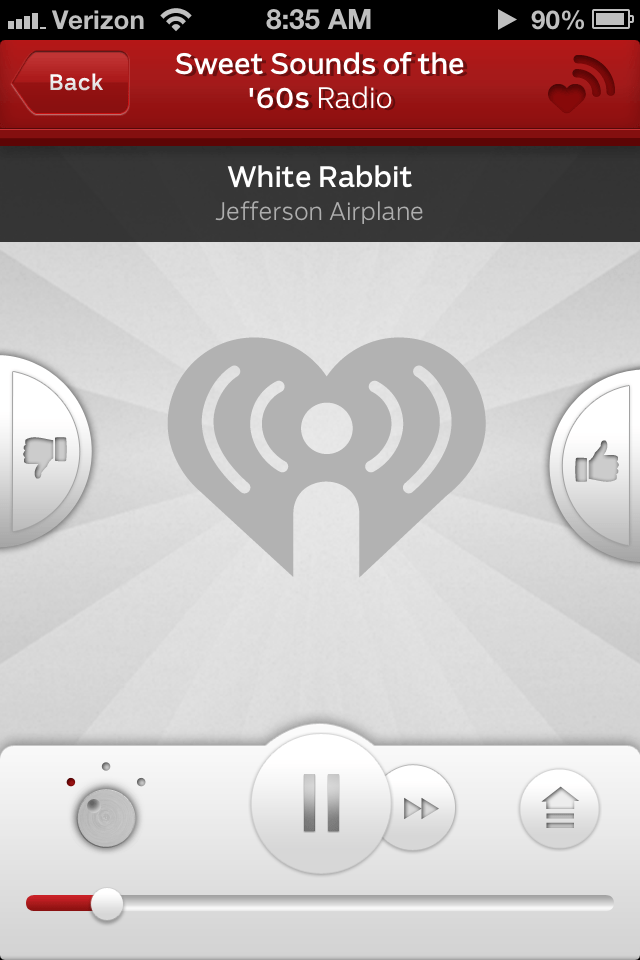The width and height of the screenshot is (640, 960).
Task: Tap the discovery tuner dial
Action: (106, 817)
